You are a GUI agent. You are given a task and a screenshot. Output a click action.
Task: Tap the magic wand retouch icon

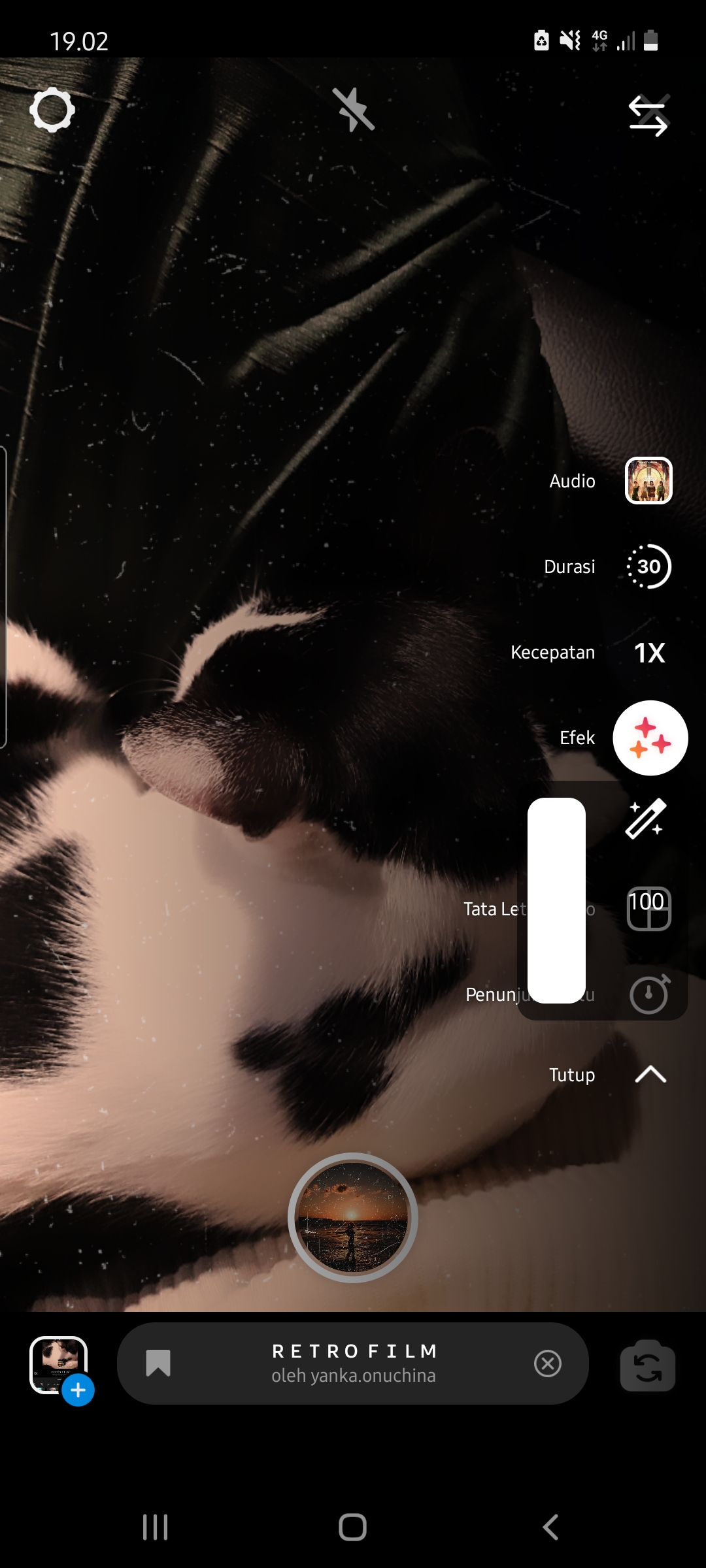pyautogui.click(x=646, y=819)
